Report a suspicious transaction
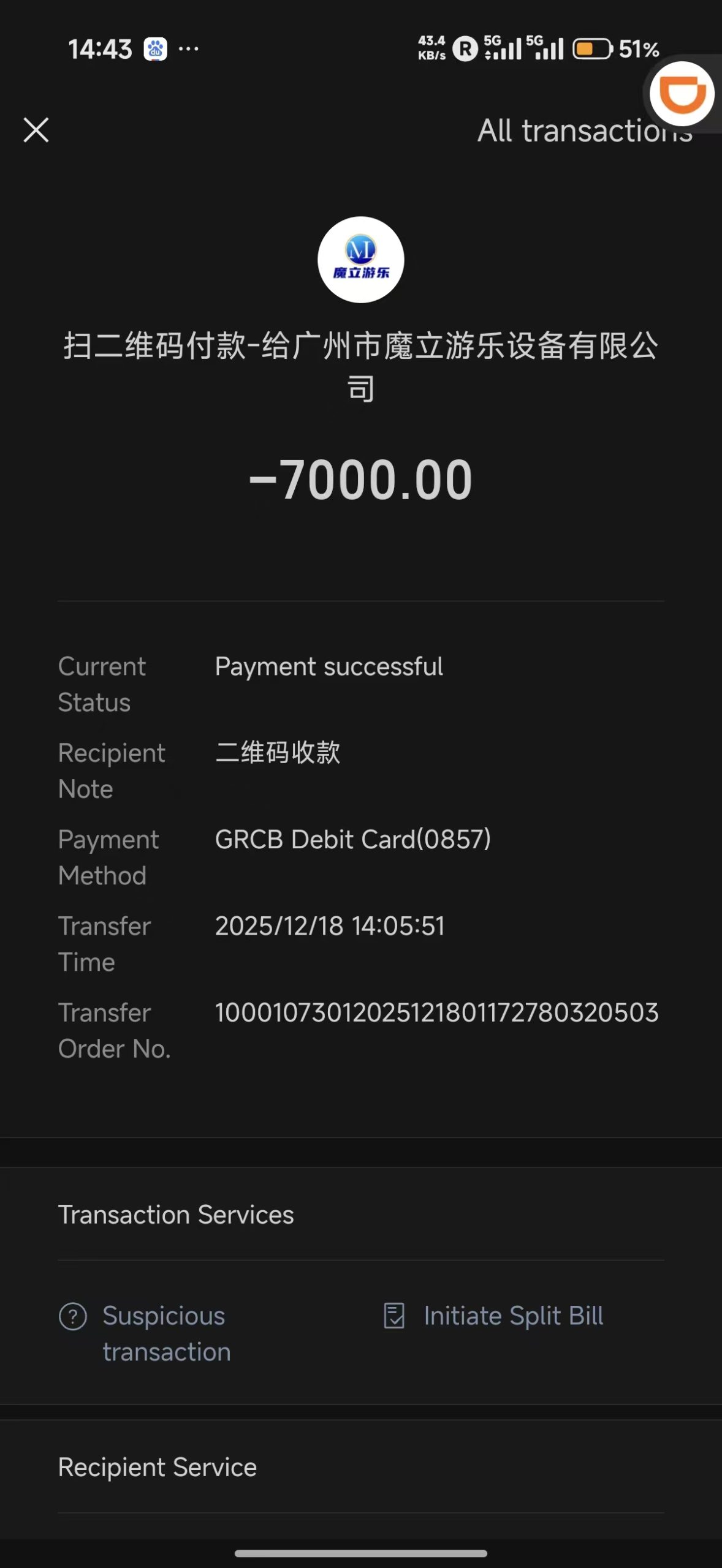 click(x=165, y=1333)
